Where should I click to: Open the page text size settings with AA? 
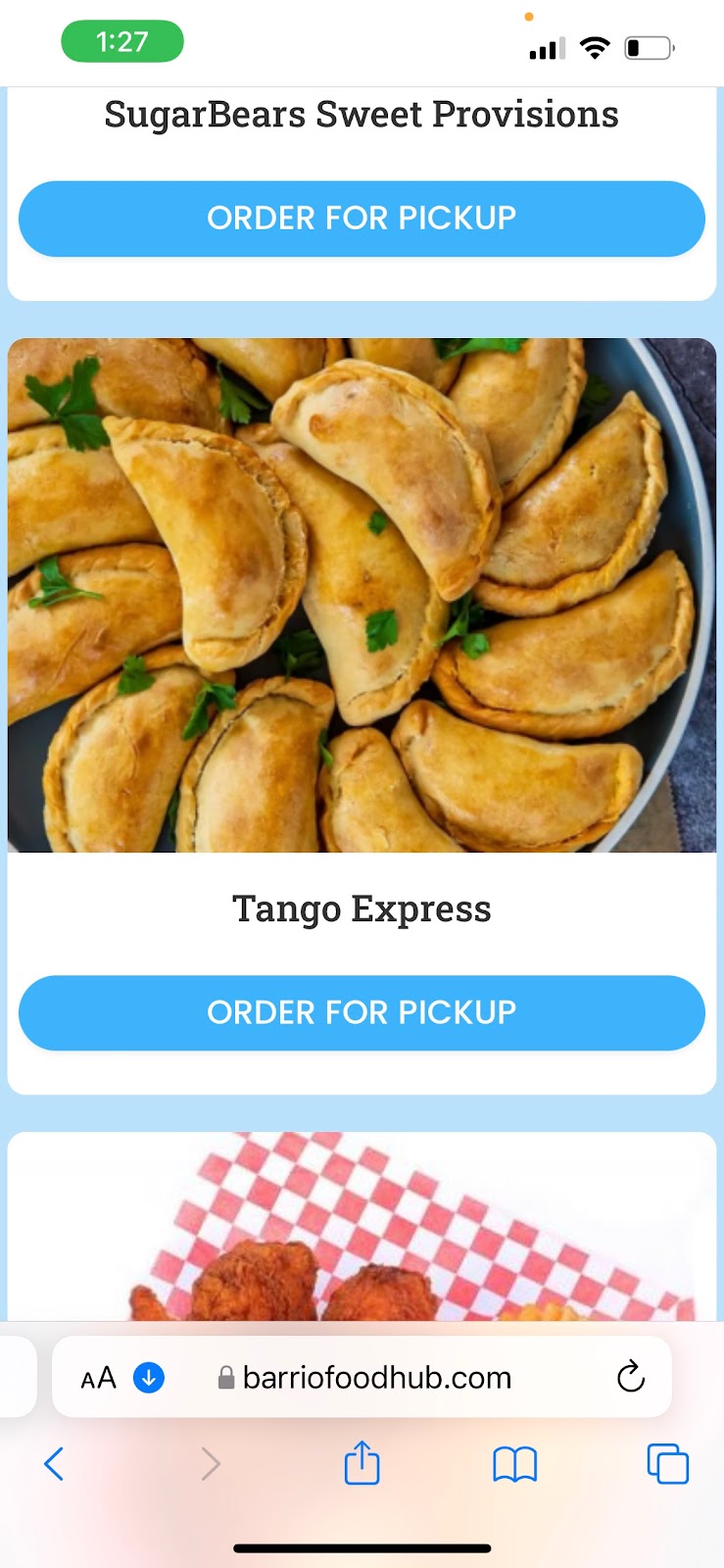click(x=96, y=1377)
